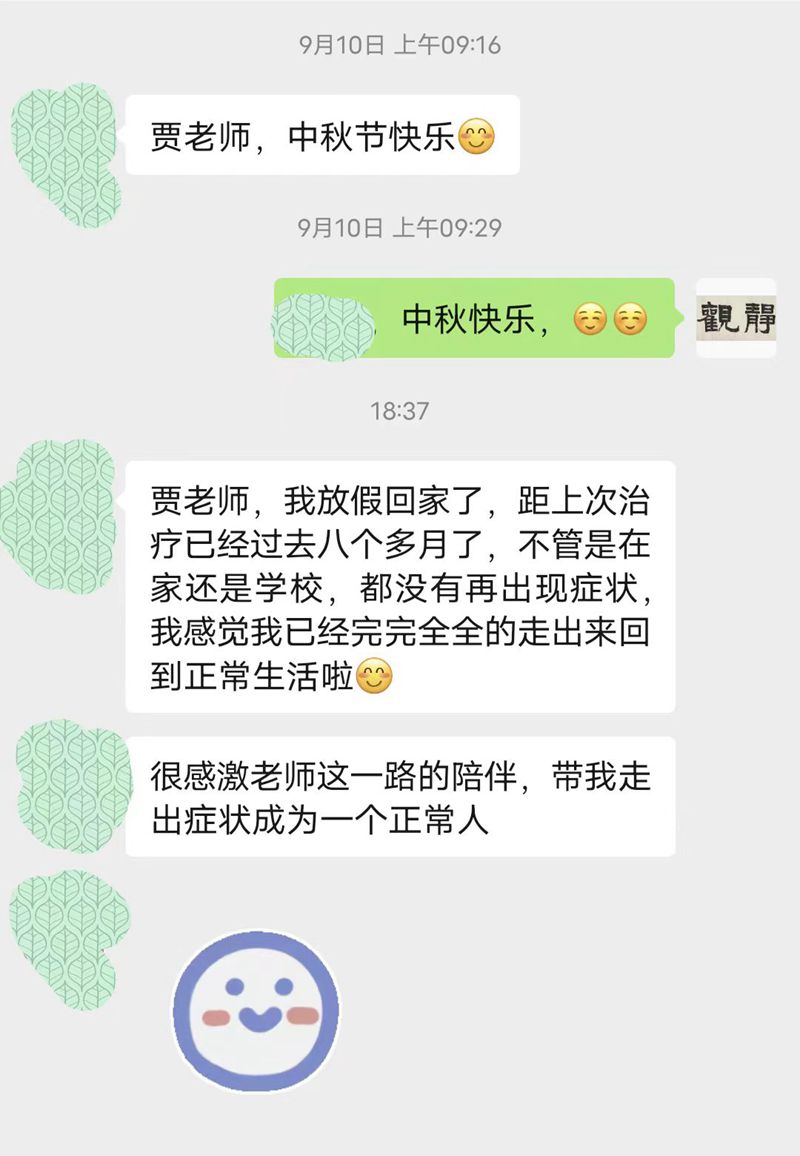Open the 觀靜 profile avatar
Image resolution: width=800 pixels, height=1156 pixels.
coord(736,318)
